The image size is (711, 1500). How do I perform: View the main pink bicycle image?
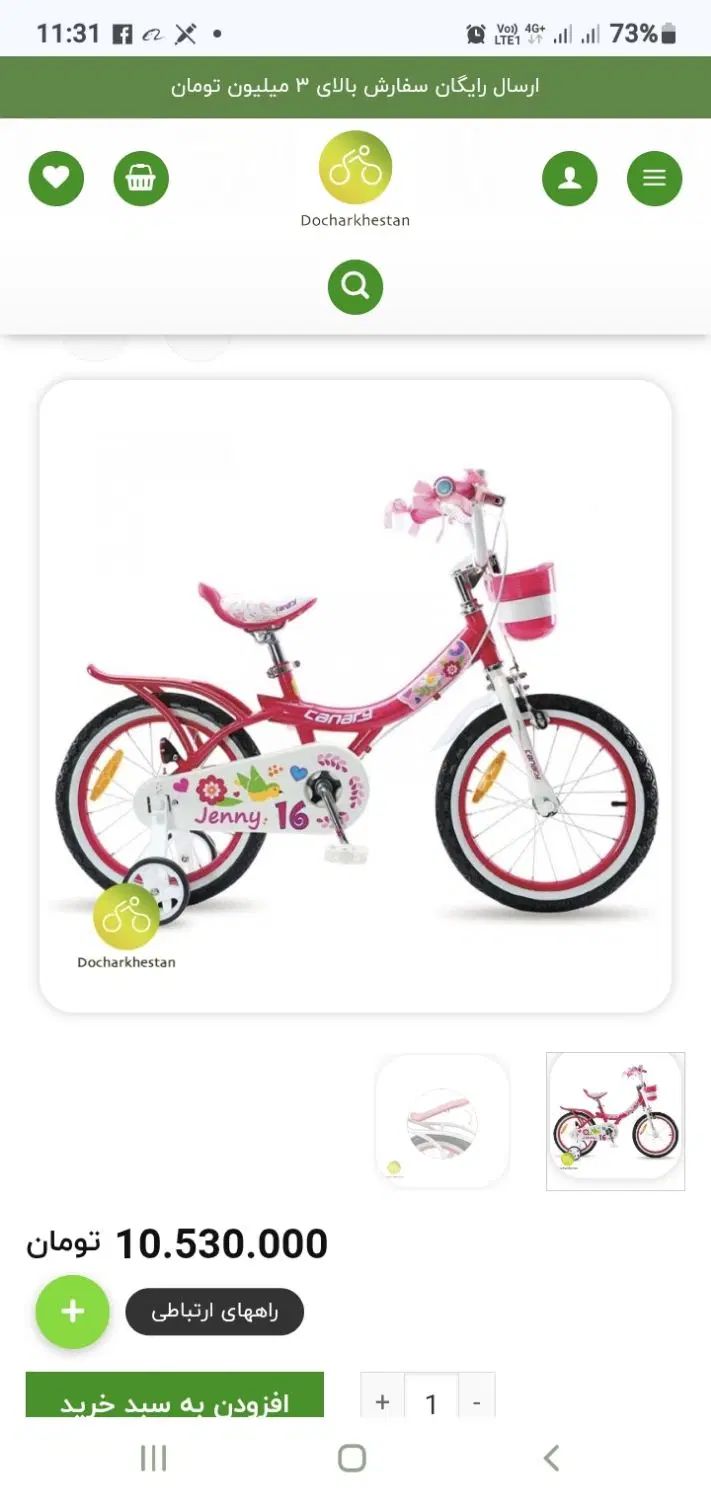pyautogui.click(x=355, y=695)
